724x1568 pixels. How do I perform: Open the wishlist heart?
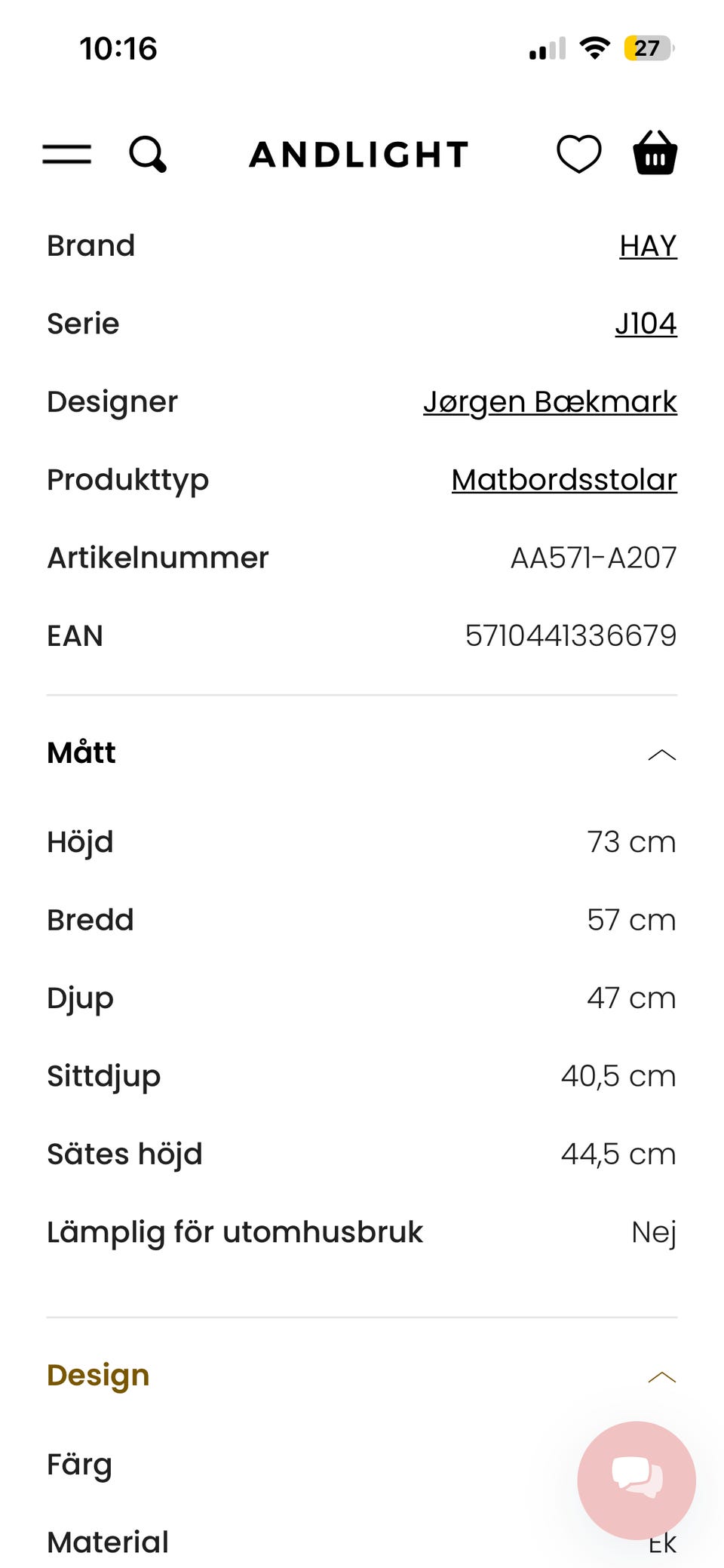(578, 154)
